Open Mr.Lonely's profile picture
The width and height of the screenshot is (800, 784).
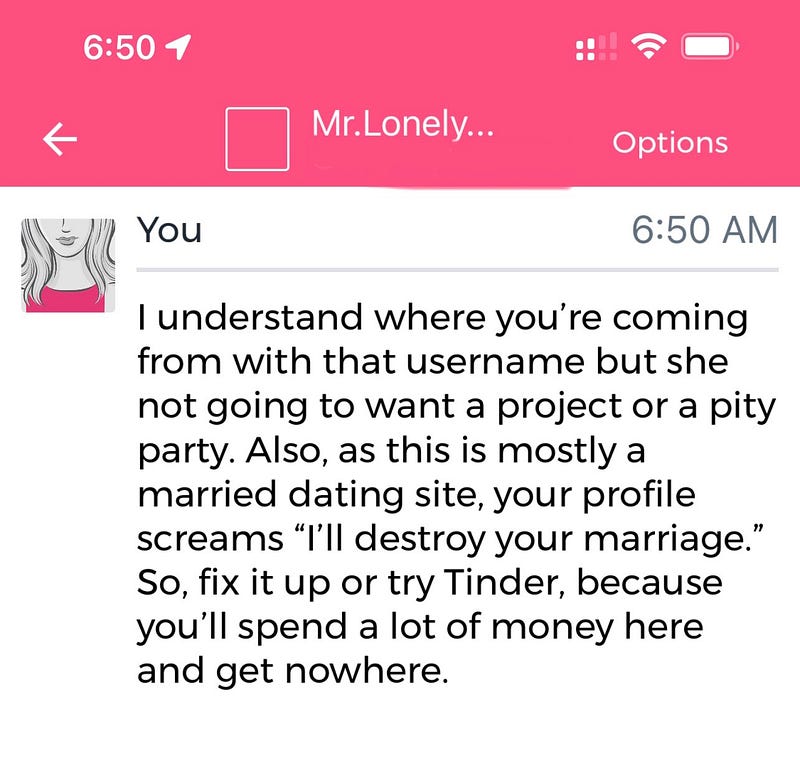click(257, 139)
